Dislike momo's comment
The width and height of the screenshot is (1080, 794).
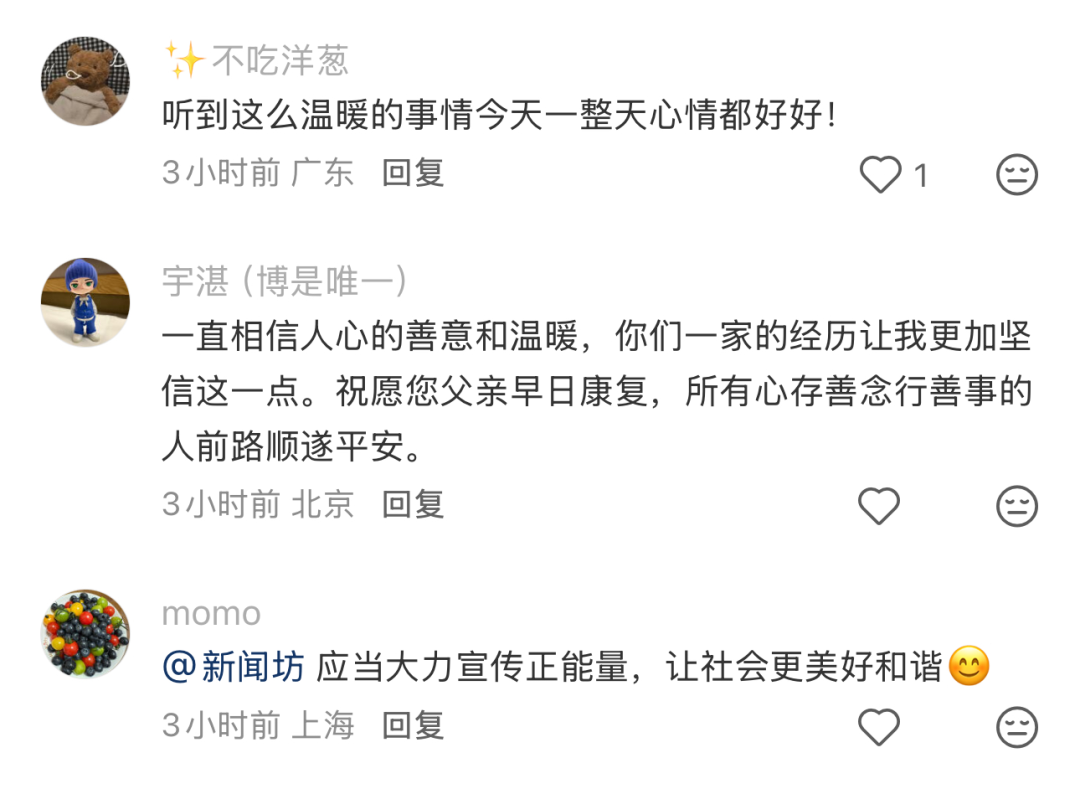[x=1017, y=728]
